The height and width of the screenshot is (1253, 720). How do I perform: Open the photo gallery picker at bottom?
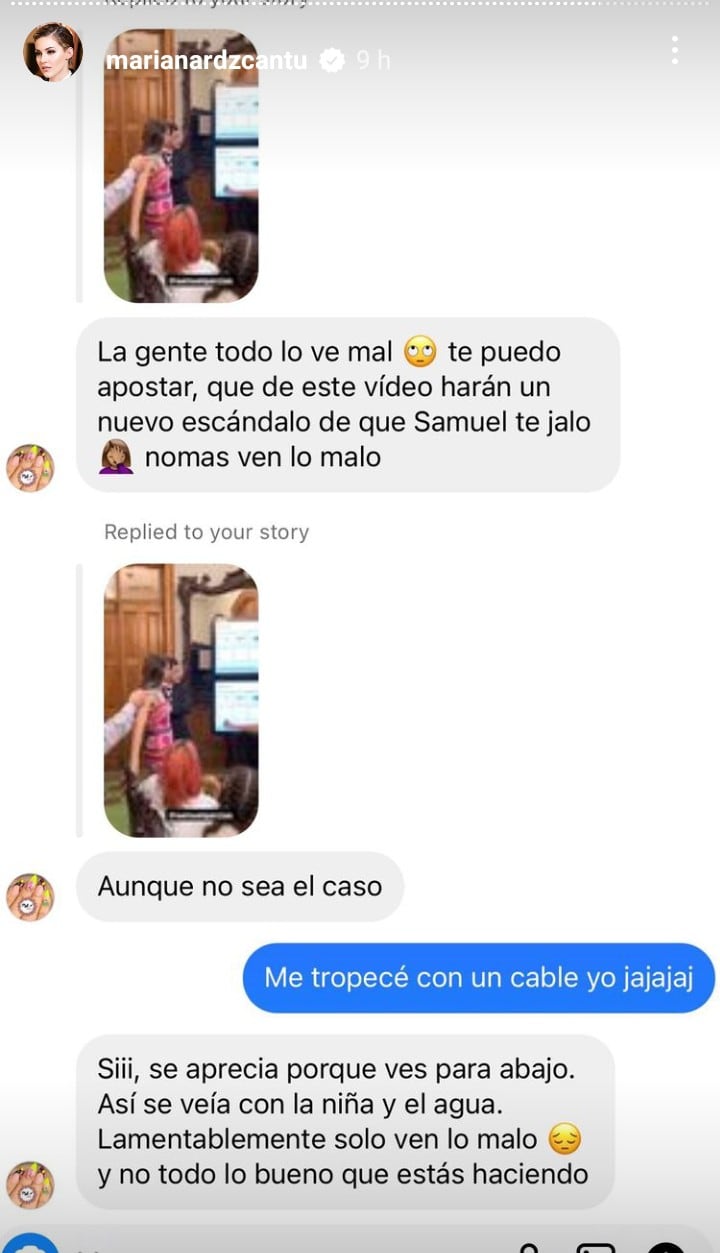(595, 1248)
